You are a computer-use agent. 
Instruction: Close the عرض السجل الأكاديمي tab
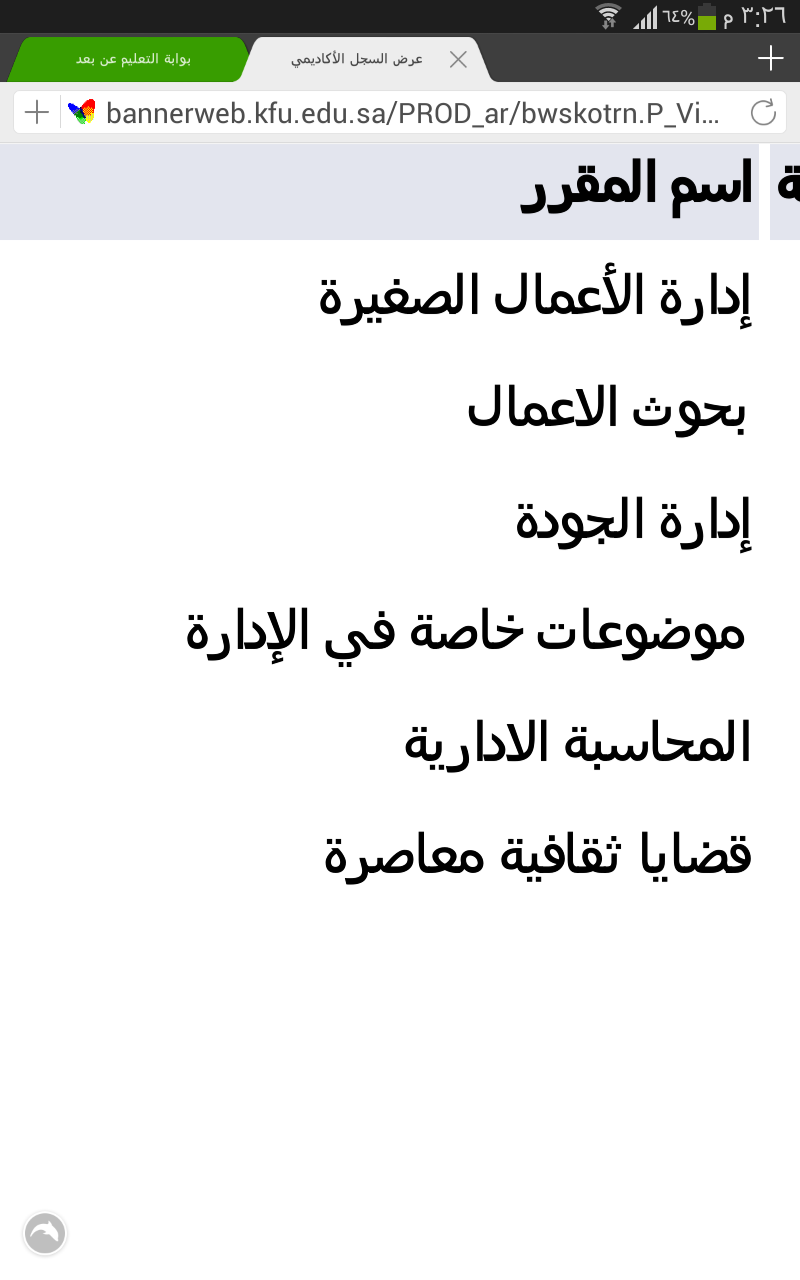[458, 60]
